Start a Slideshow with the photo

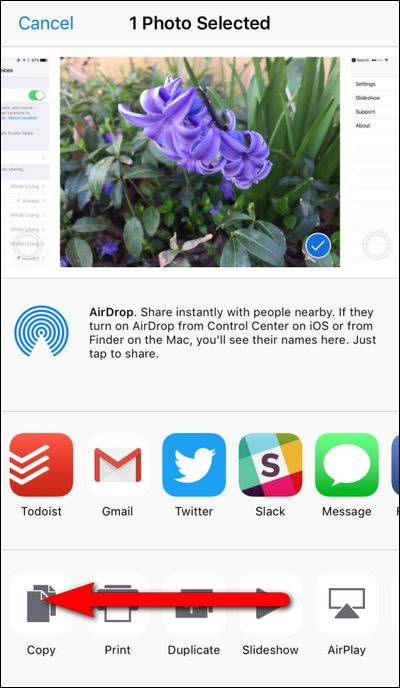pos(270,603)
